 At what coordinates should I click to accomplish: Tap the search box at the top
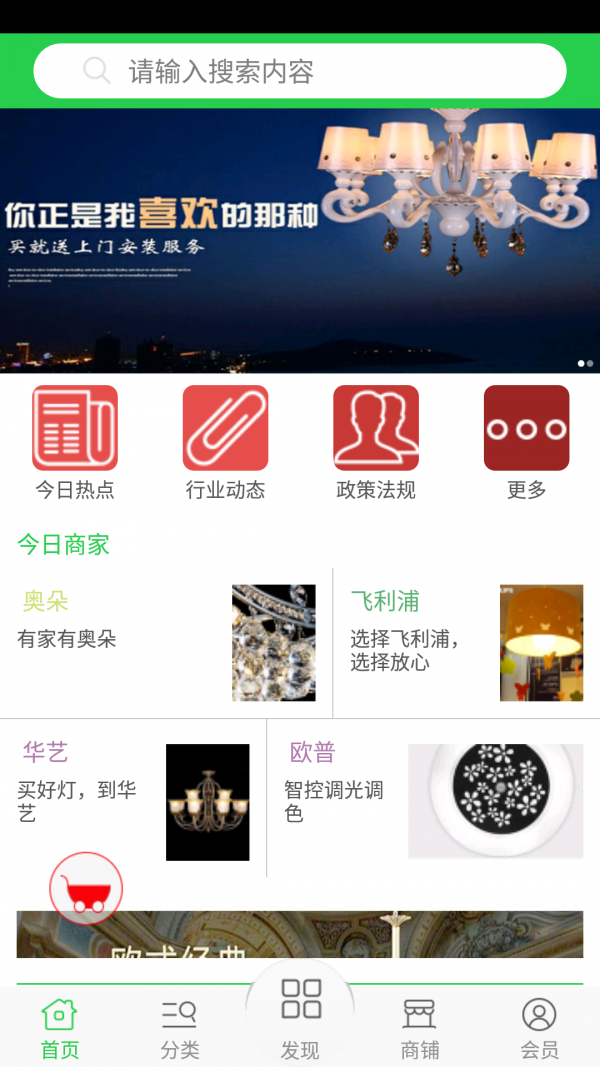pos(300,71)
